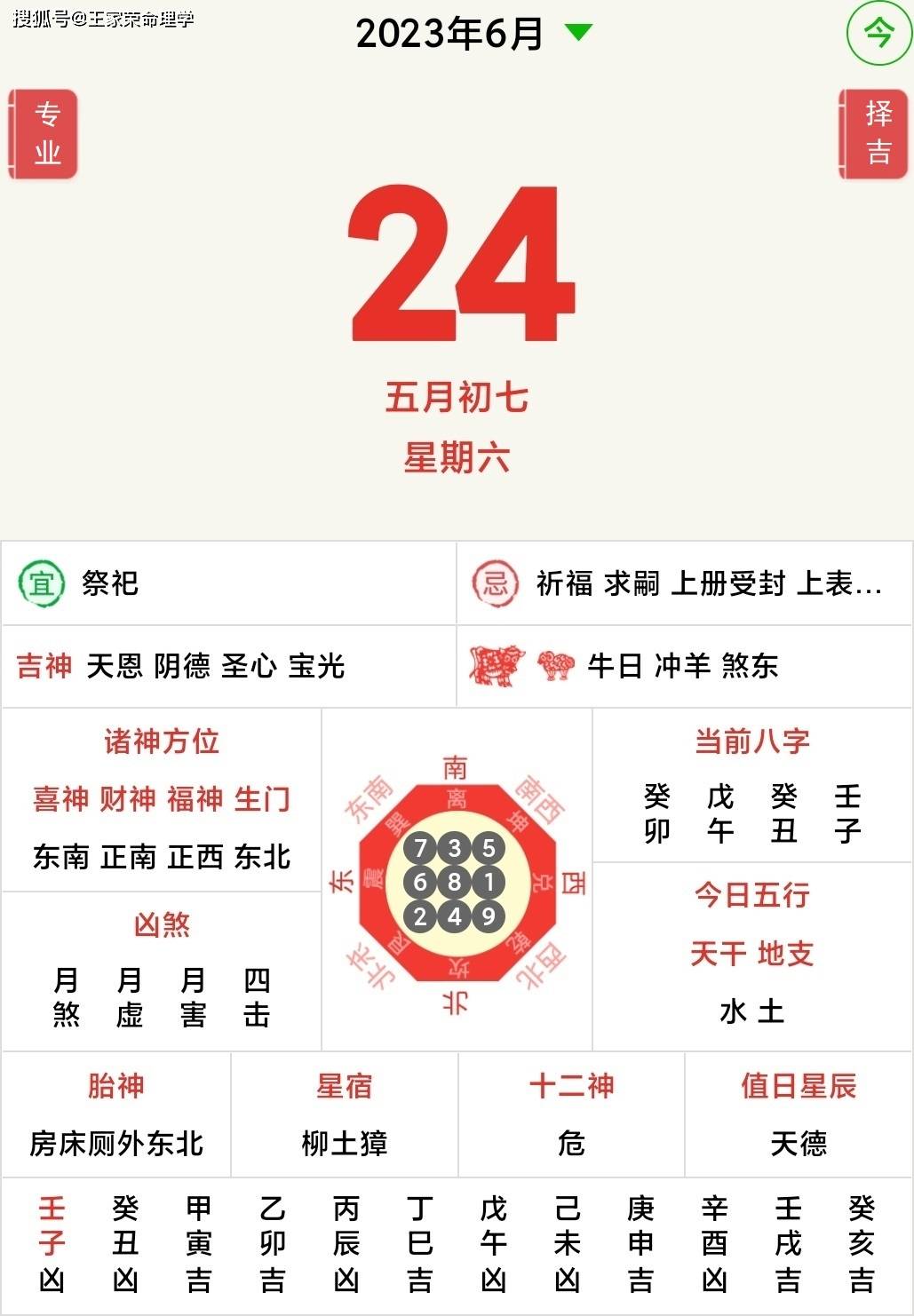Screen dimensions: 914x1316
Task: Open the 2023年6月 month picker
Action: pyautogui.click(x=473, y=34)
